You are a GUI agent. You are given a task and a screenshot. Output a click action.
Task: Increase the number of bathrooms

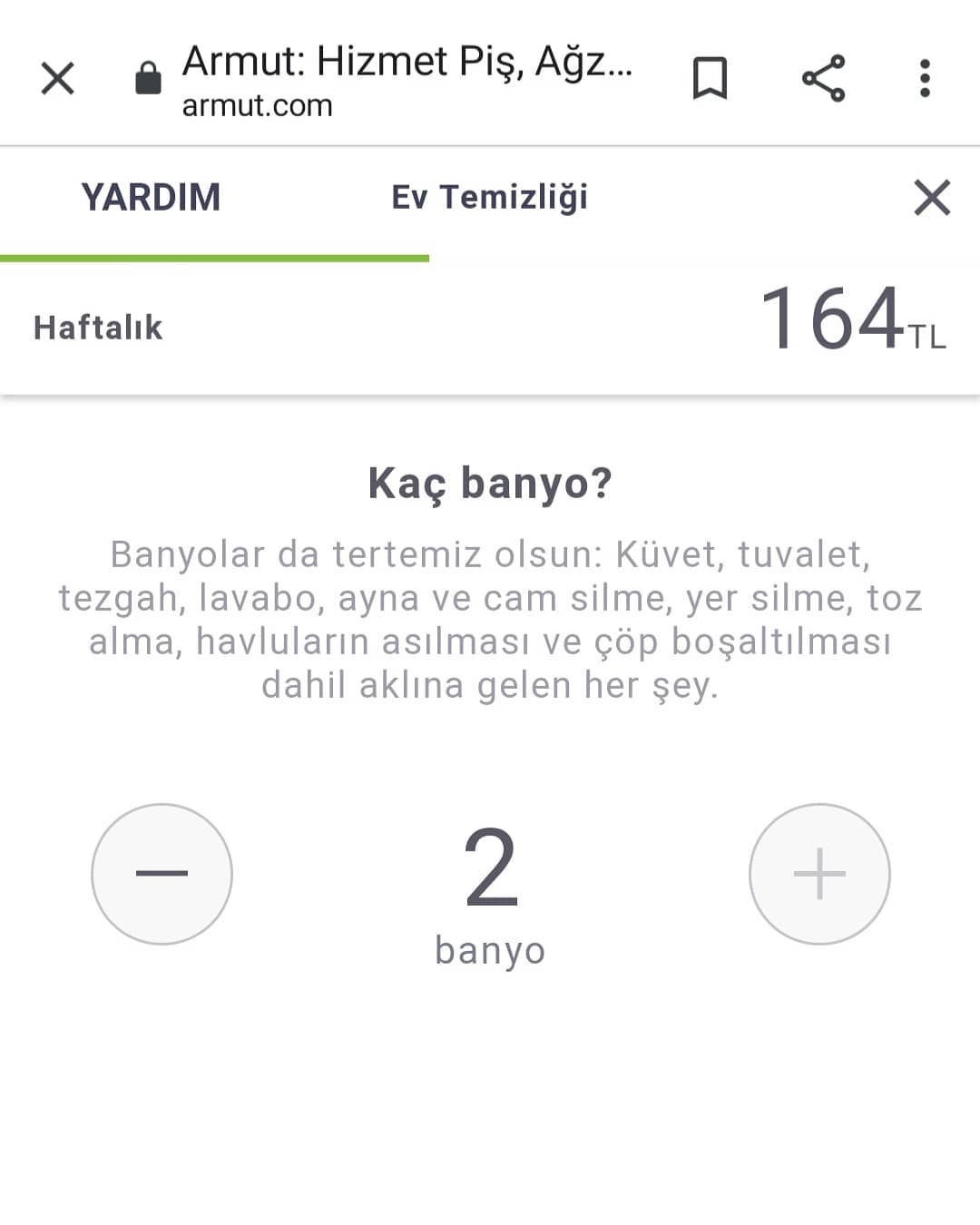click(x=819, y=873)
